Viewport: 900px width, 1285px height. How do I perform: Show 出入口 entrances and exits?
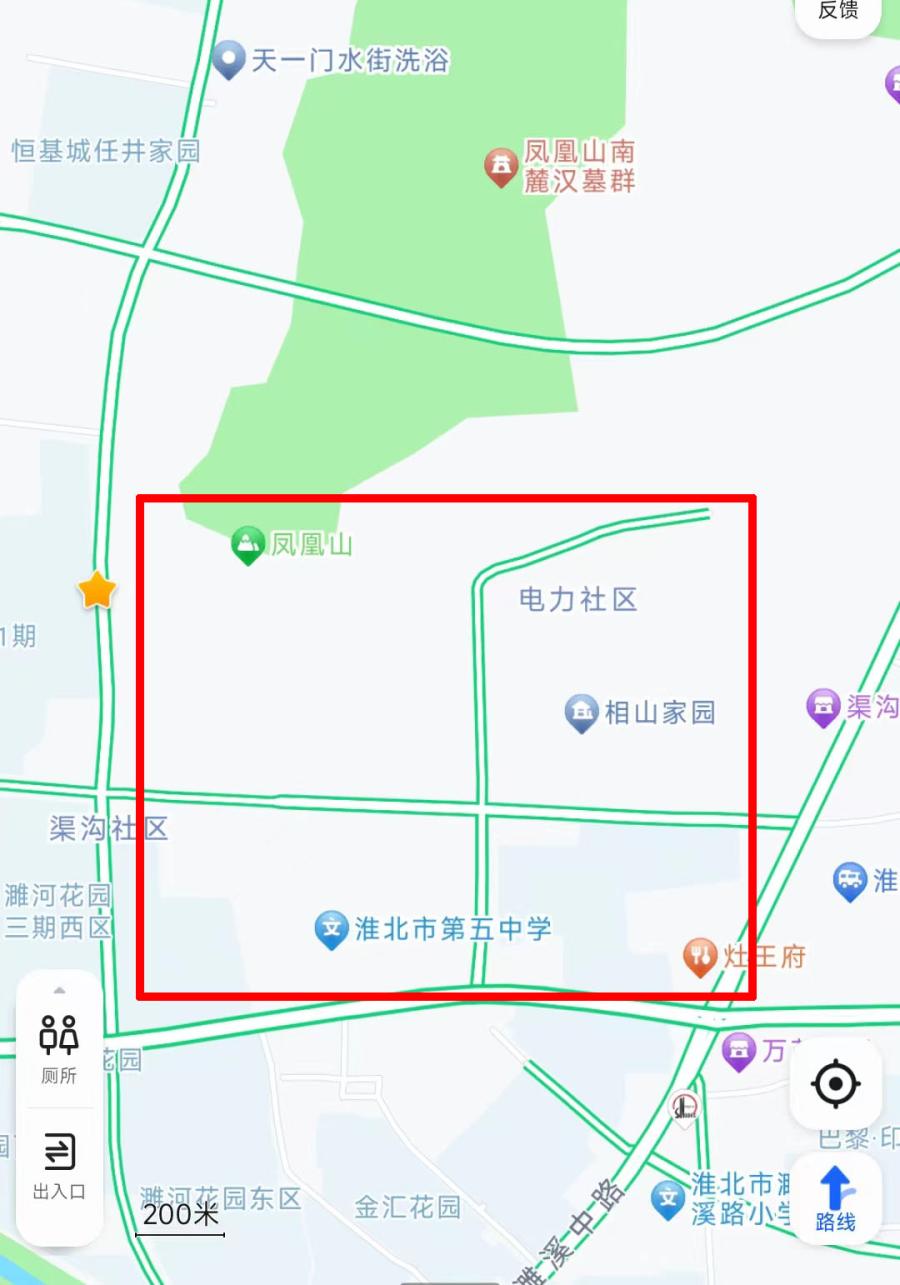[x=59, y=1164]
